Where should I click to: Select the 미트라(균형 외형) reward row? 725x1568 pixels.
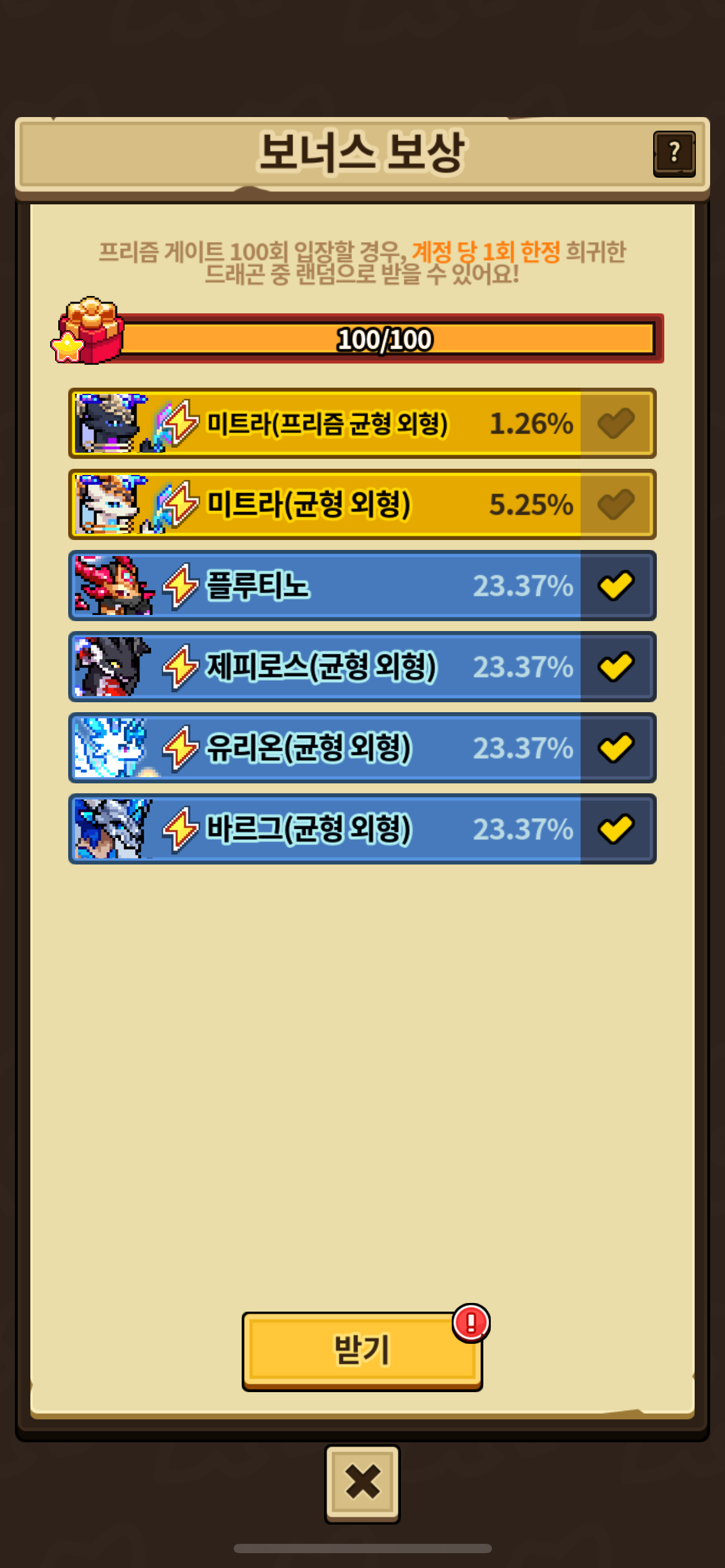362,505
